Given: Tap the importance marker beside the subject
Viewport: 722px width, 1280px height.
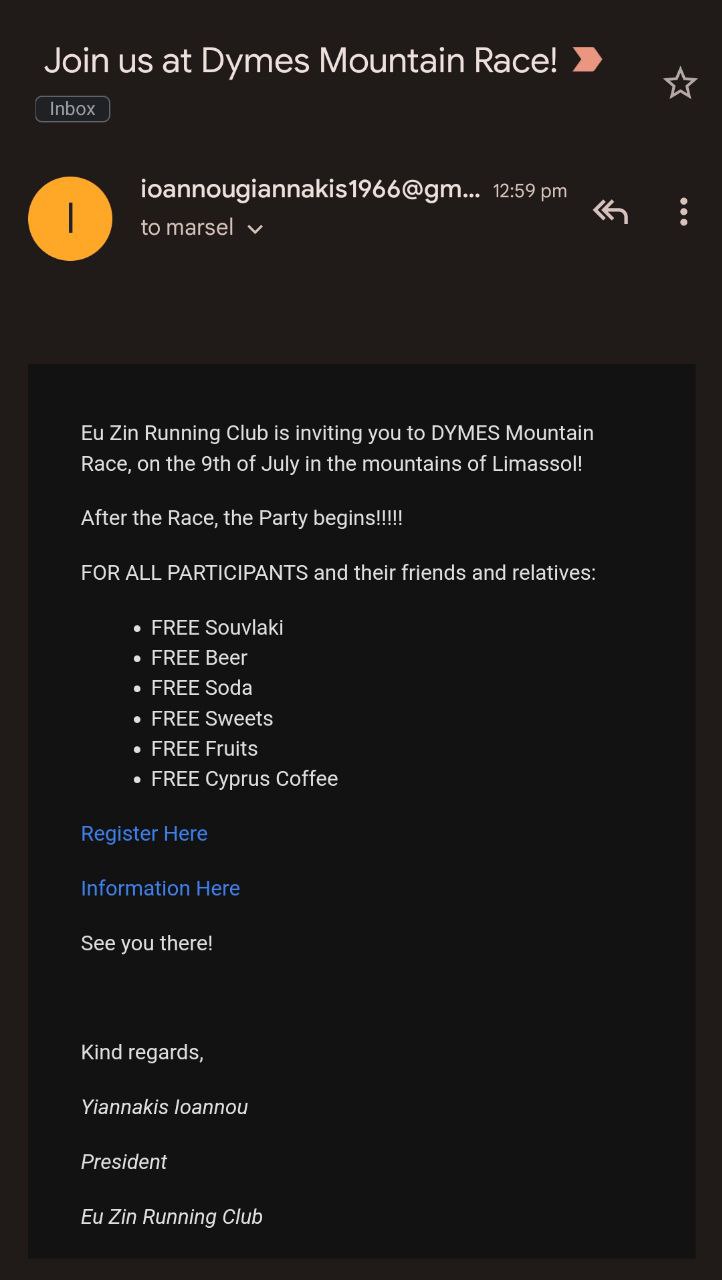Looking at the screenshot, I should [587, 61].
